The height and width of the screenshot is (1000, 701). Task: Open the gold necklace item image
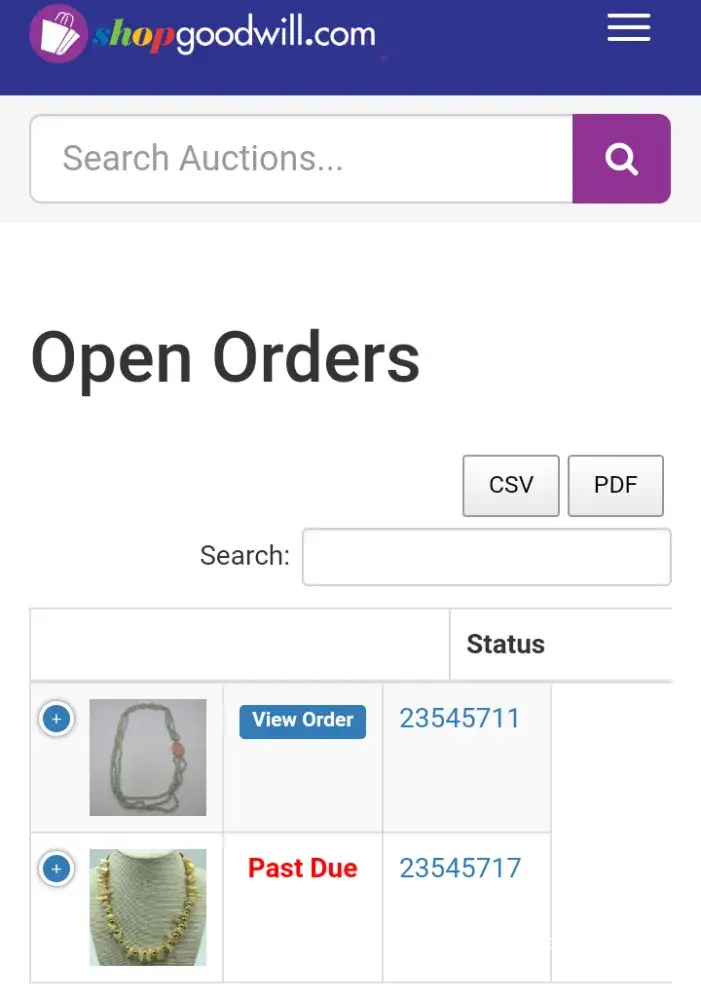[148, 907]
